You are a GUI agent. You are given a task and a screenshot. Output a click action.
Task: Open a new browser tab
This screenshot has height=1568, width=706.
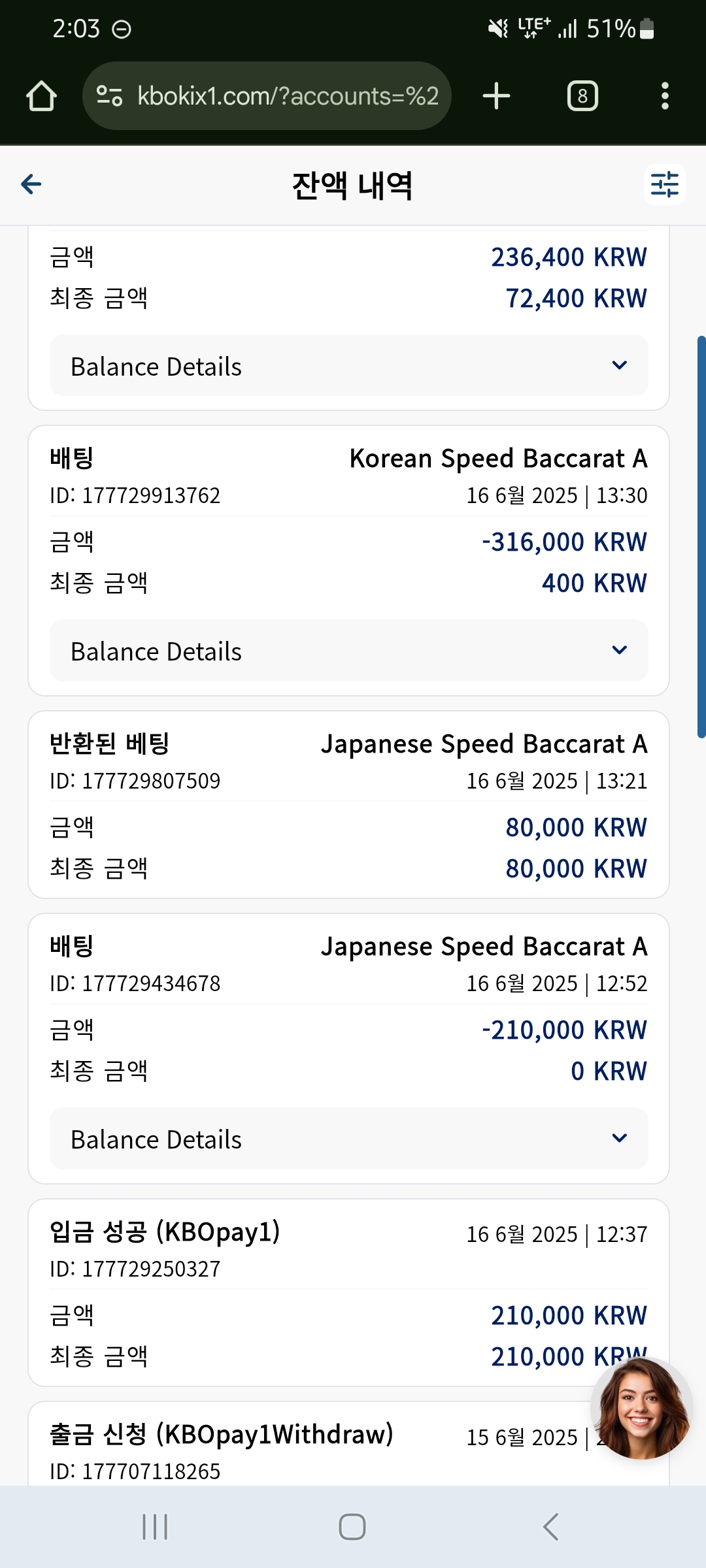pyautogui.click(x=497, y=96)
